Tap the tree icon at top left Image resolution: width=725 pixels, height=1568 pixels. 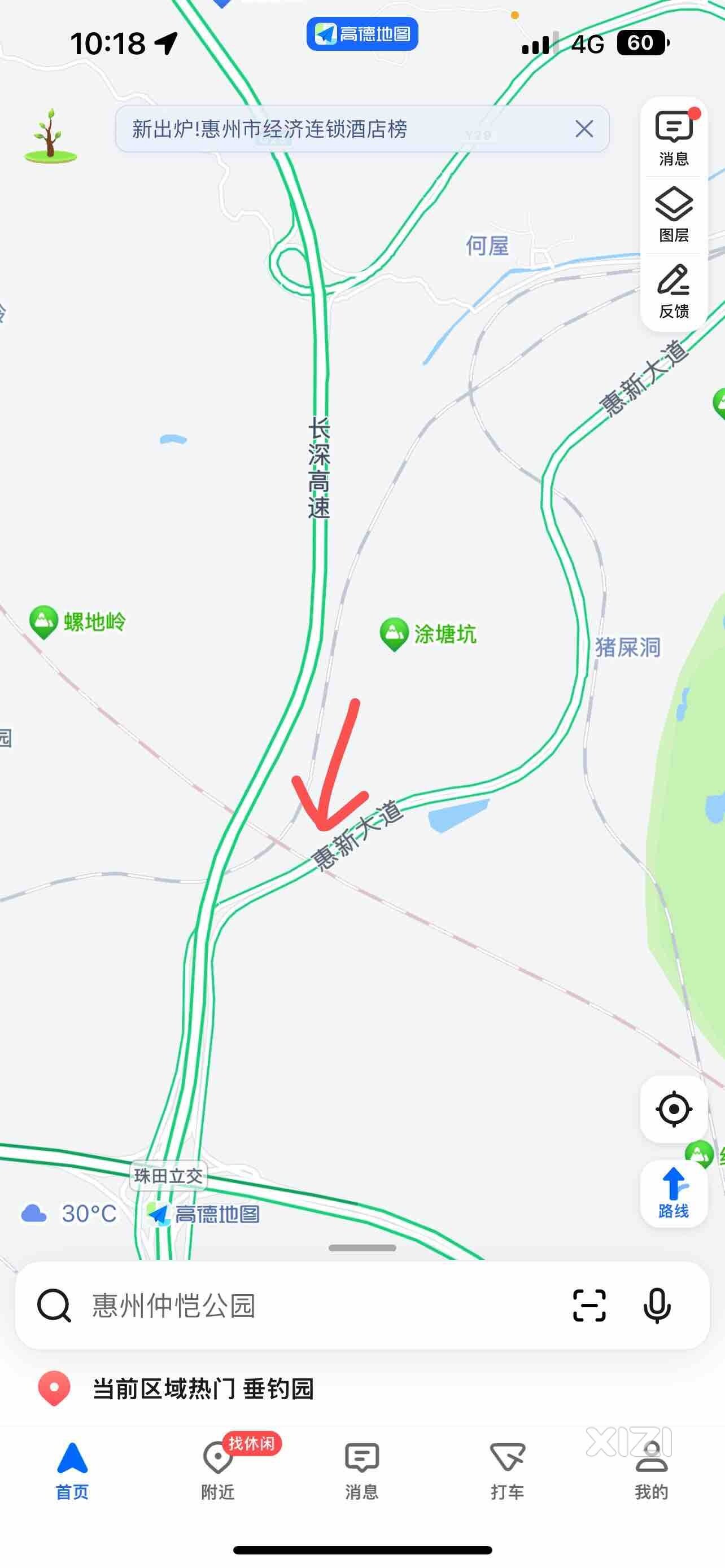click(50, 137)
